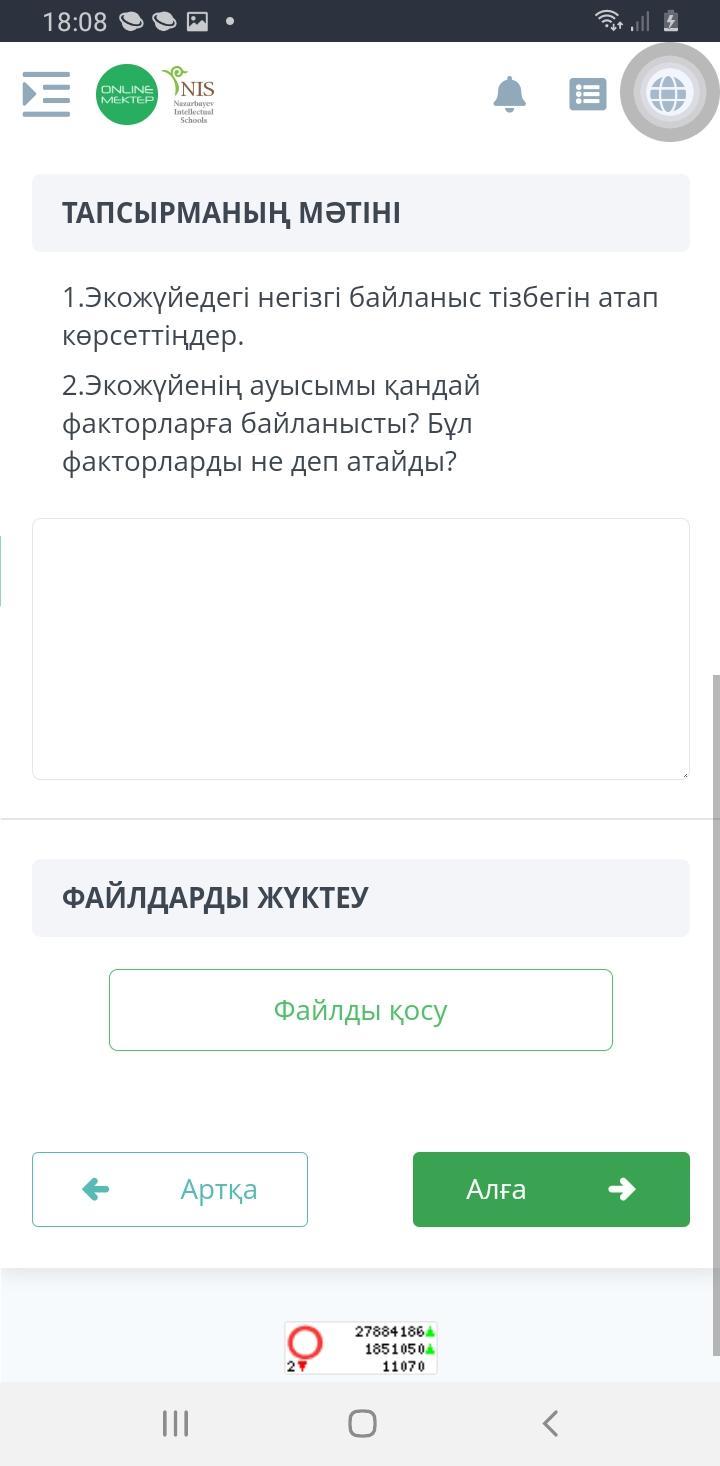Tap the system home button
This screenshot has width=720, height=1466.
pyautogui.click(x=362, y=1423)
